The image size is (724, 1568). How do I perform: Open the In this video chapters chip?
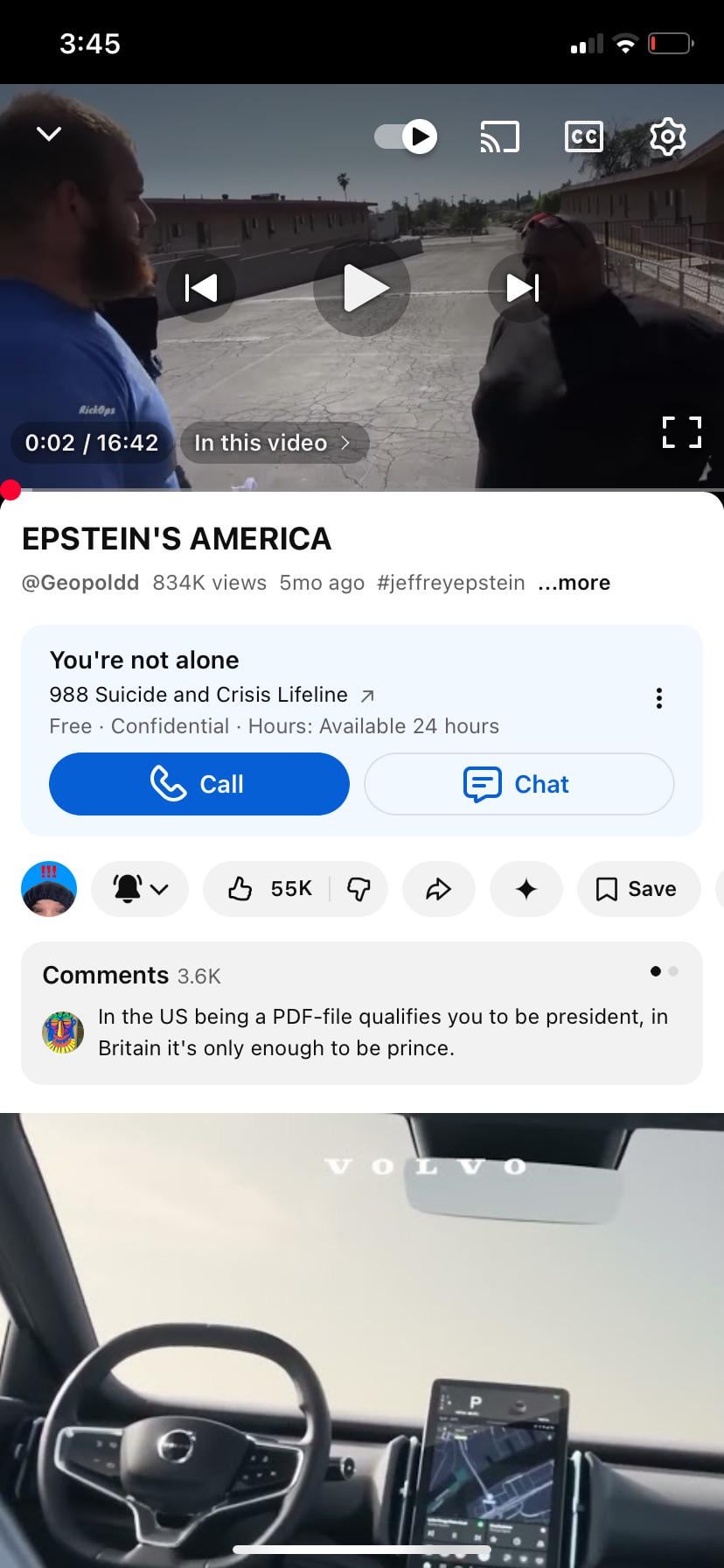click(274, 443)
